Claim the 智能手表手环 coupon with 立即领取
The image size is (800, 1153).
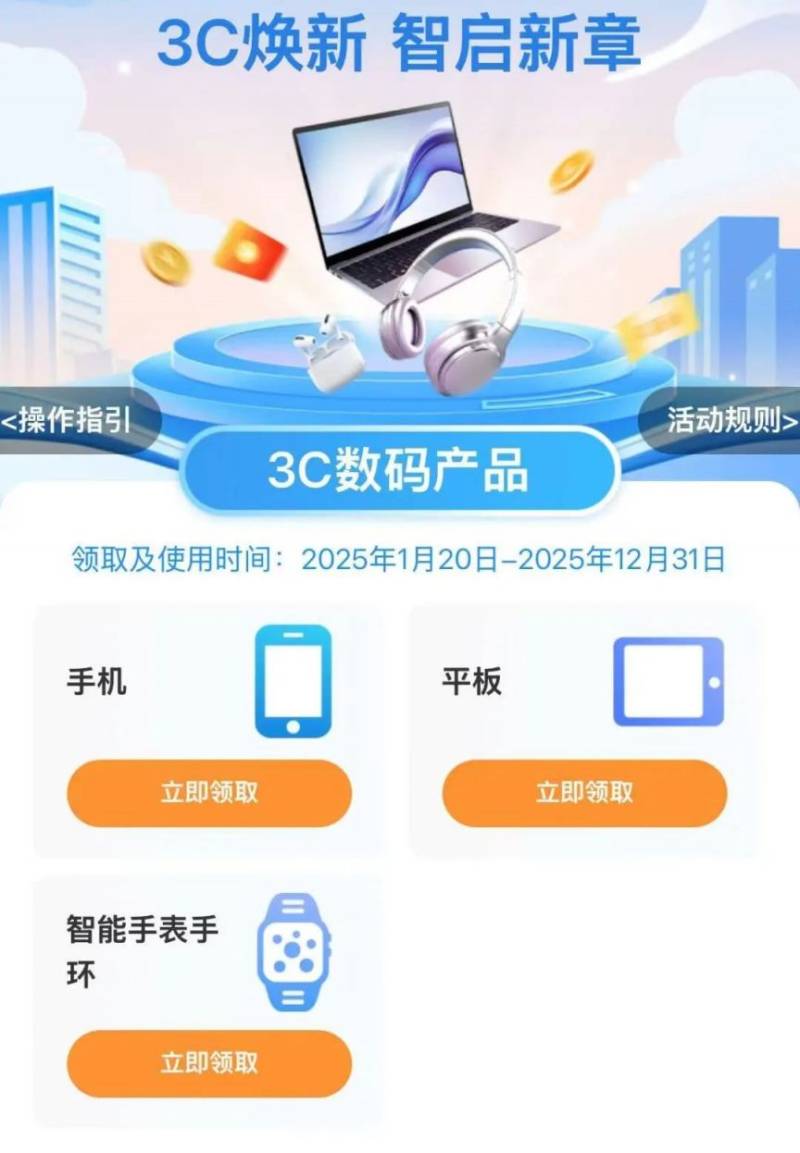(209, 1063)
